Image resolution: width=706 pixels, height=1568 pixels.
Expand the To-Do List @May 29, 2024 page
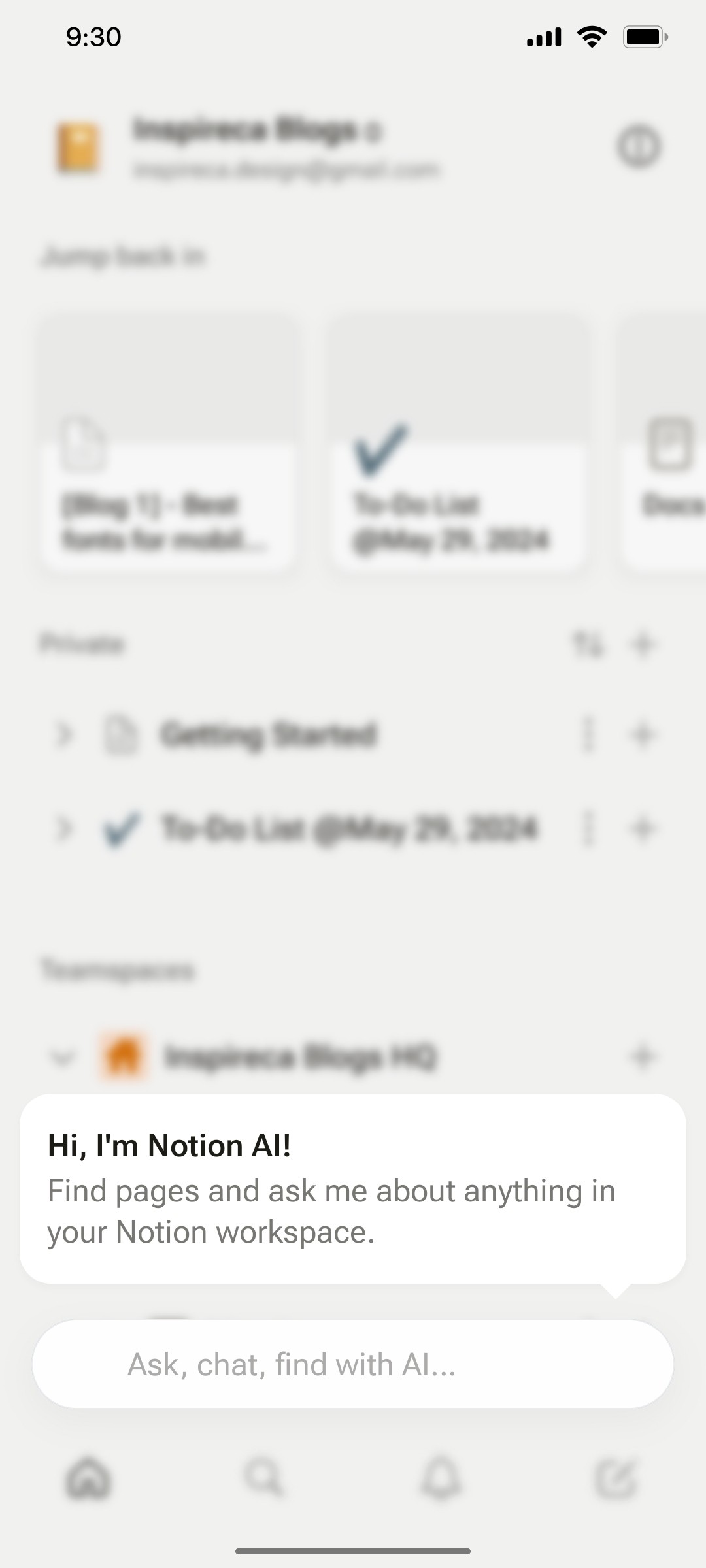(x=65, y=830)
